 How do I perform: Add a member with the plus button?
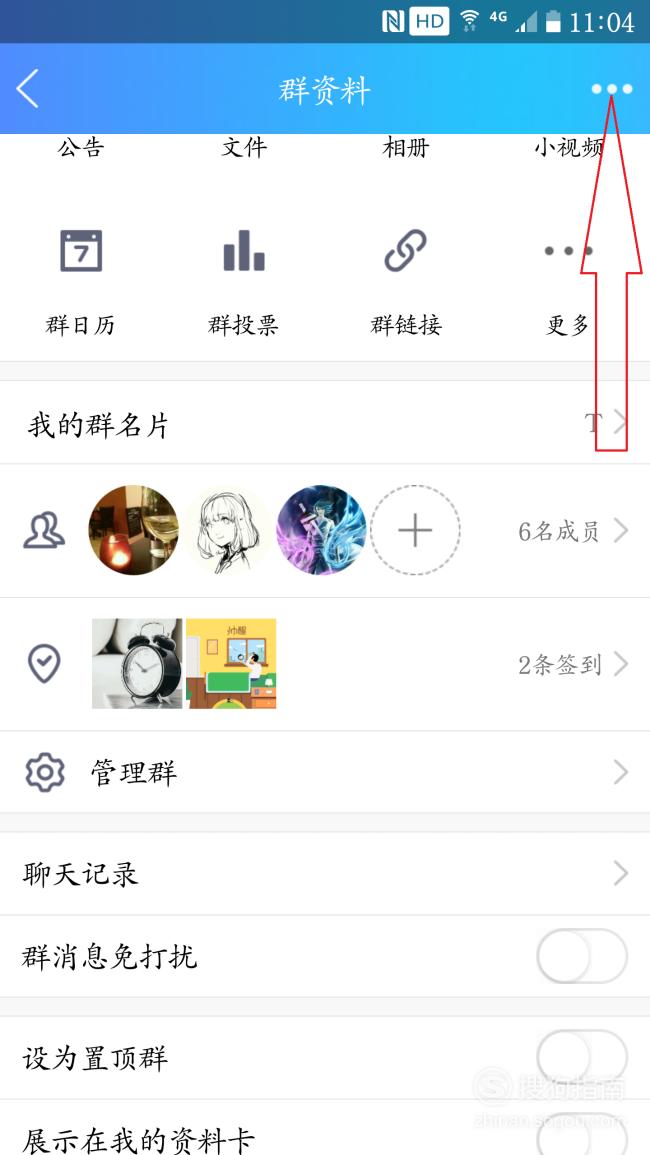pyautogui.click(x=415, y=530)
